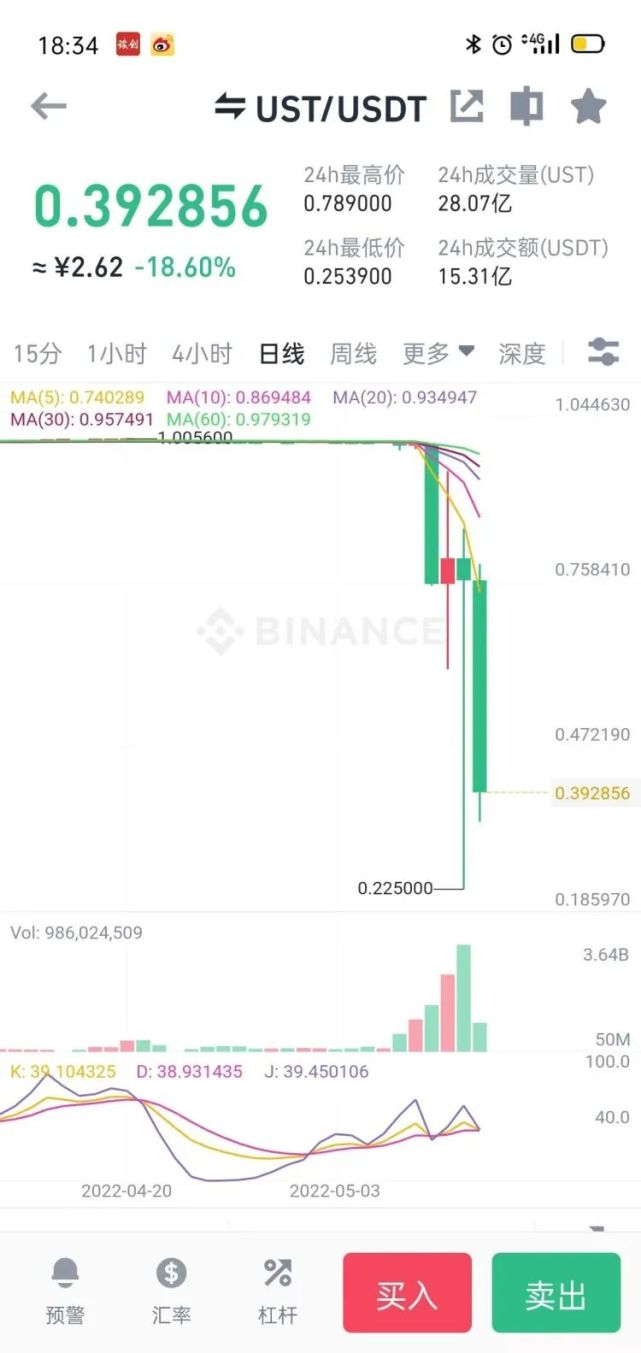Screen dimensions: 641x1353
Task: Select the 日线 daily chart tab
Action: pyautogui.click(x=281, y=353)
